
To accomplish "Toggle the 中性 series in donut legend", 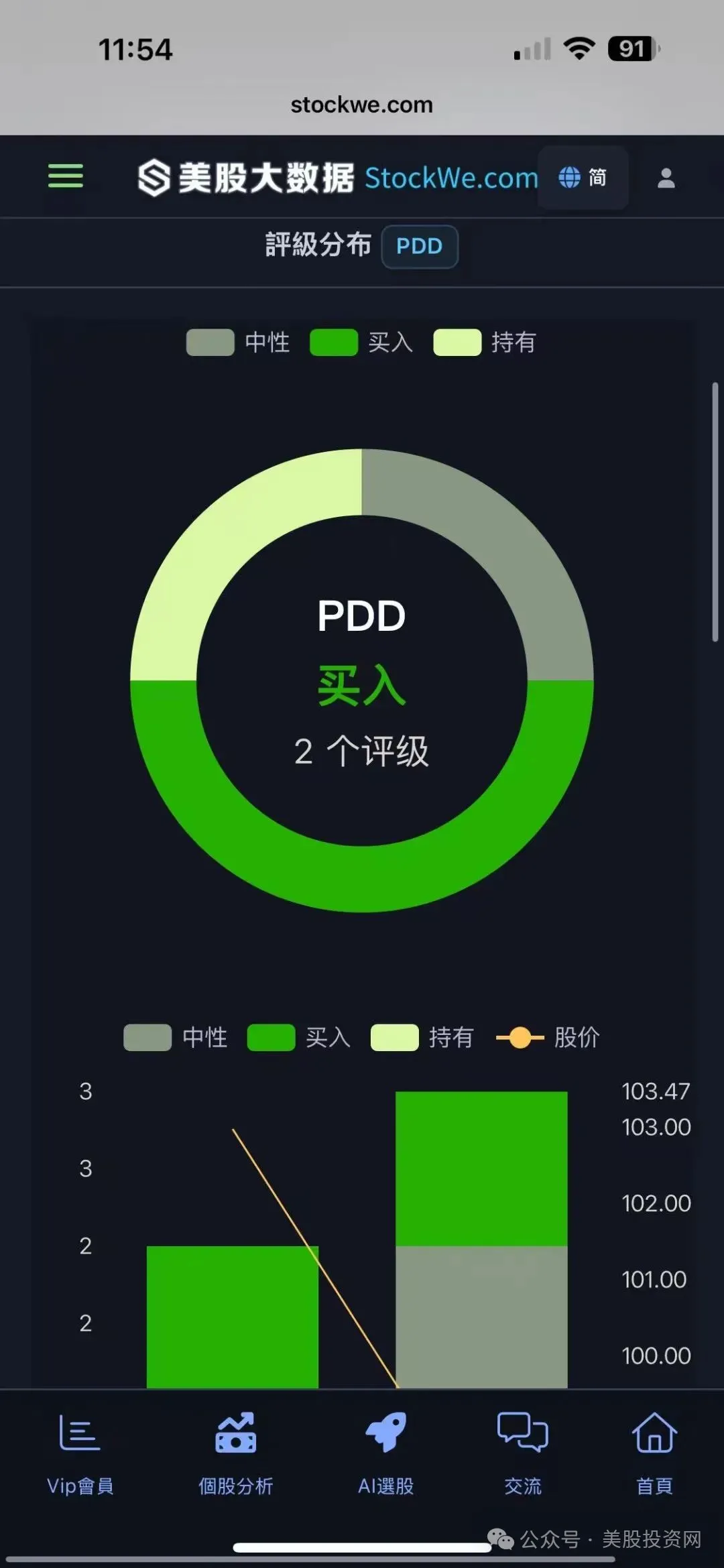I will (210, 342).
